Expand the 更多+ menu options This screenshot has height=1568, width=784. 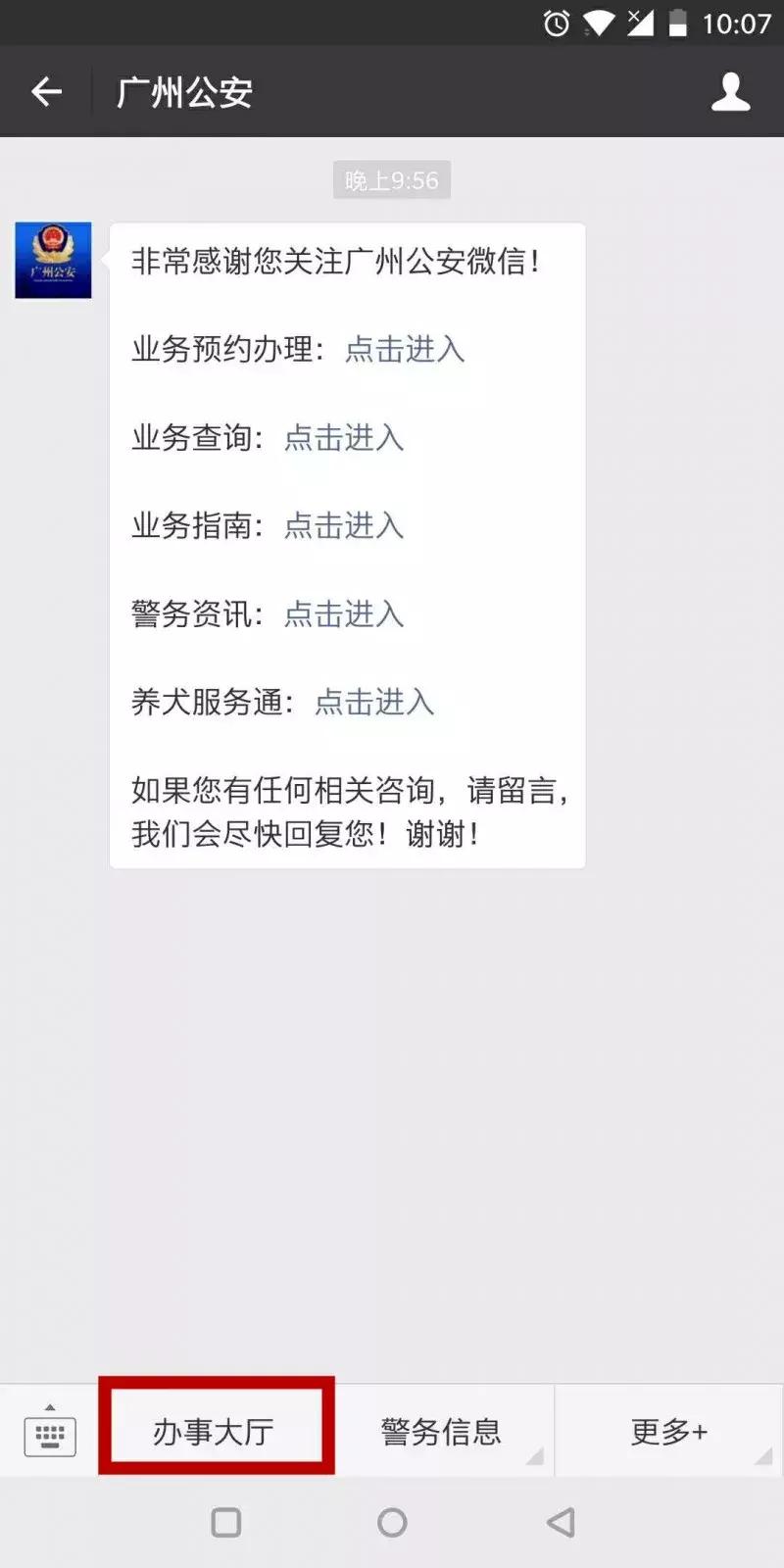pyautogui.click(x=667, y=1432)
